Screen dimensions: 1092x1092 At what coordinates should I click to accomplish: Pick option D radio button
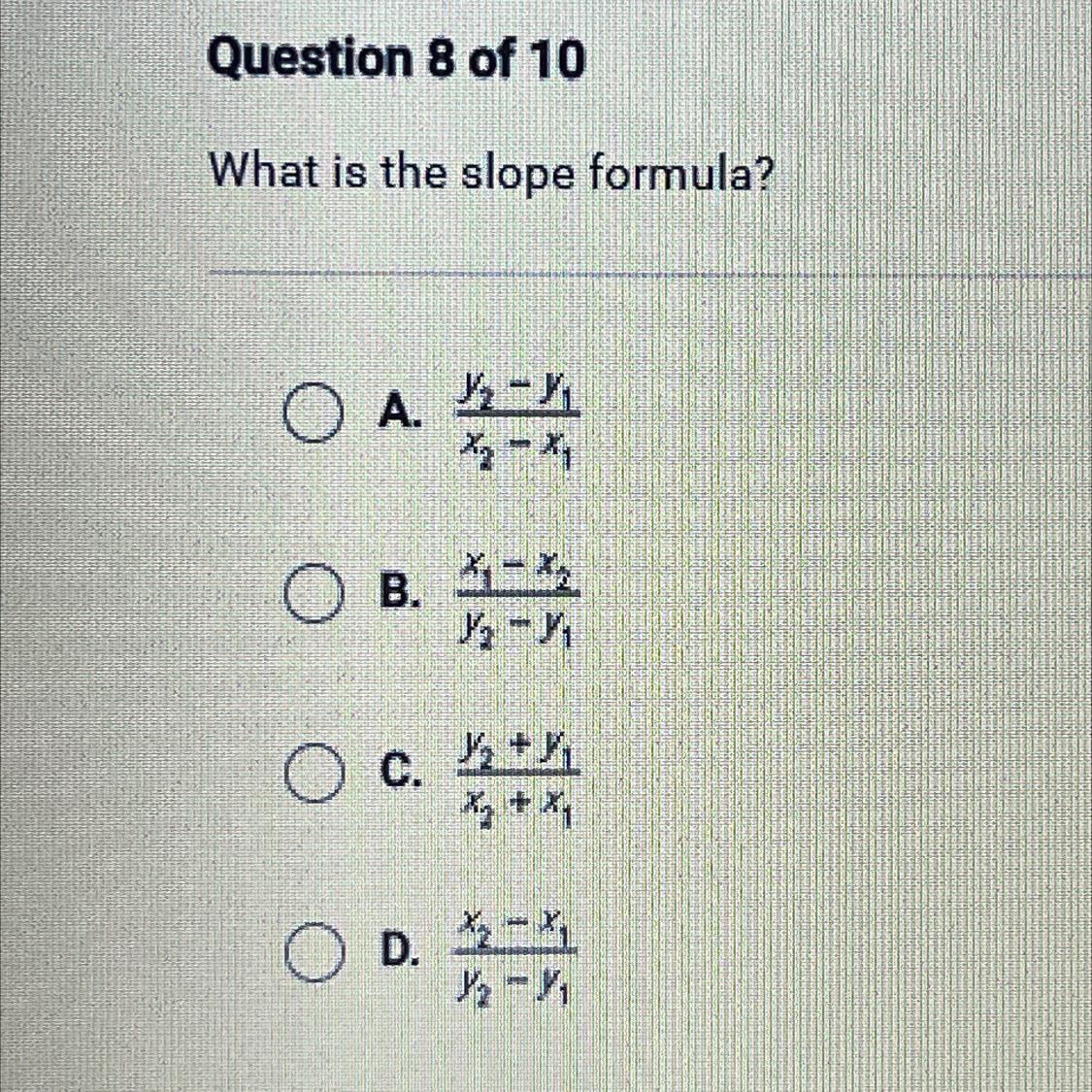(x=312, y=954)
